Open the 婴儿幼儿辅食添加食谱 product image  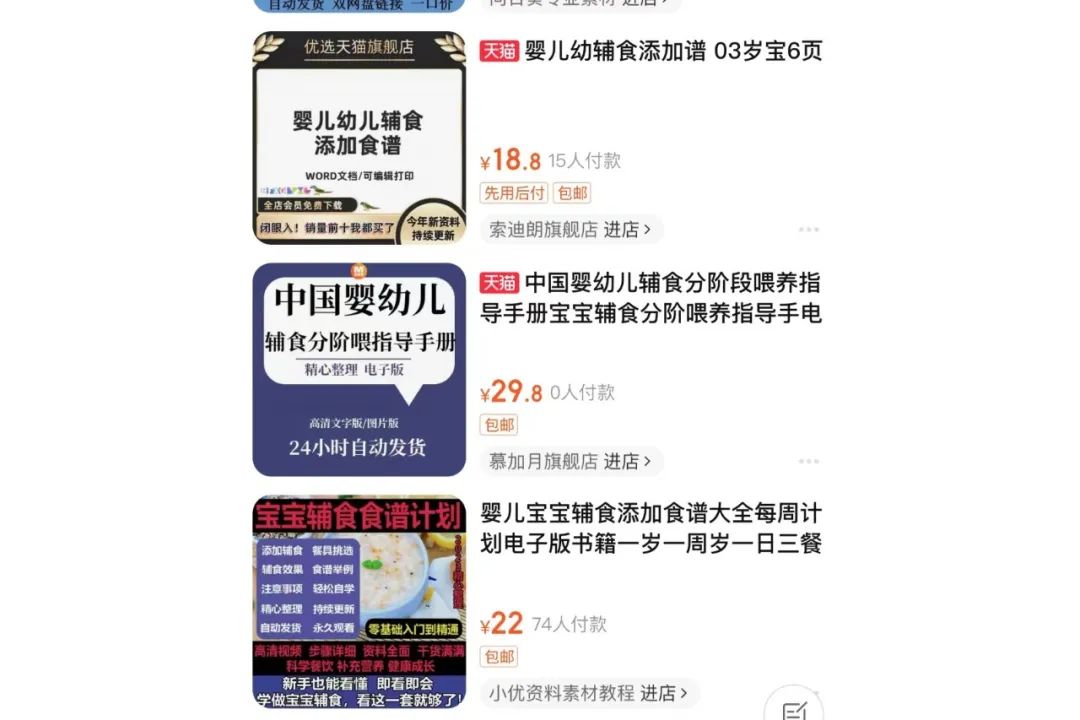(359, 138)
